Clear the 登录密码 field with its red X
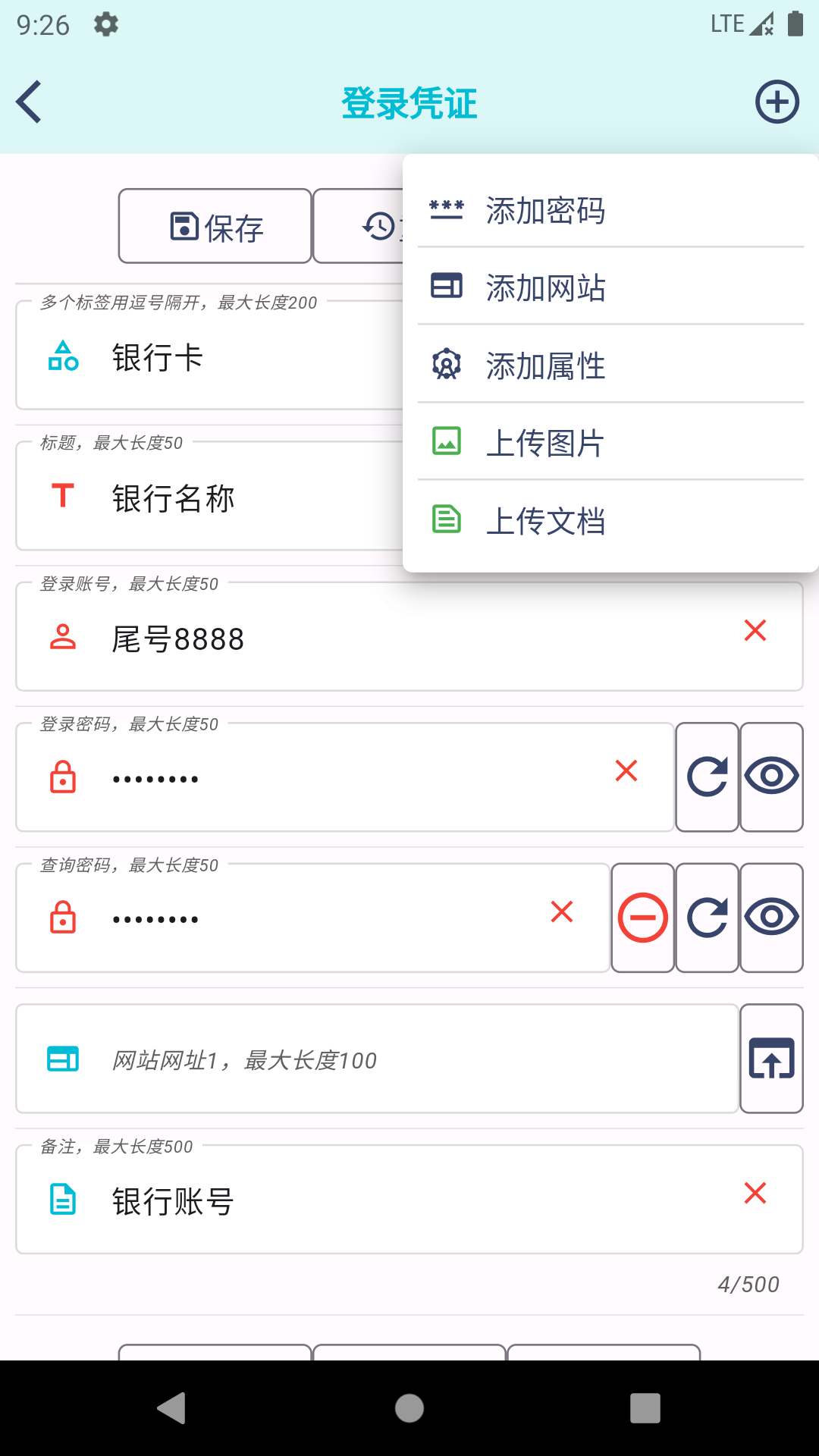The image size is (819, 1456). 626,771
